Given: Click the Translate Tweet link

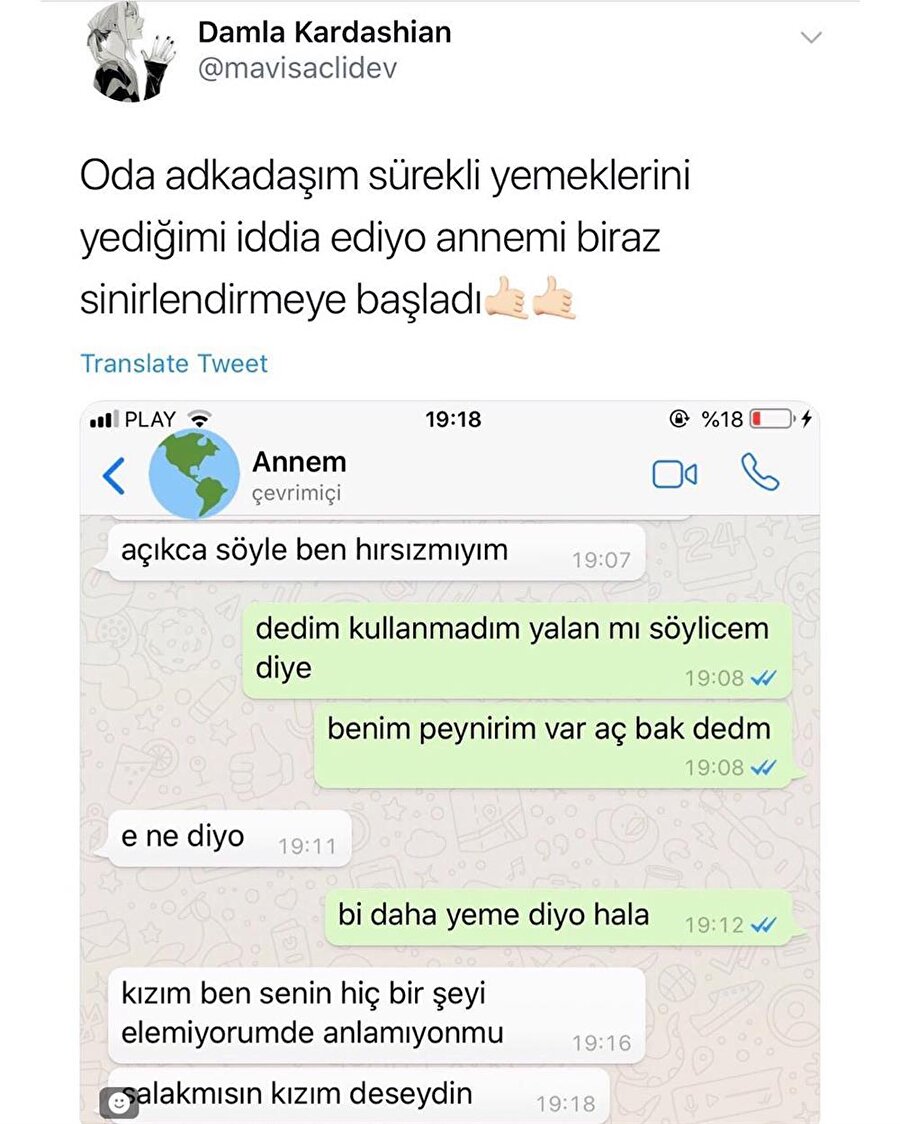Looking at the screenshot, I should [173, 364].
